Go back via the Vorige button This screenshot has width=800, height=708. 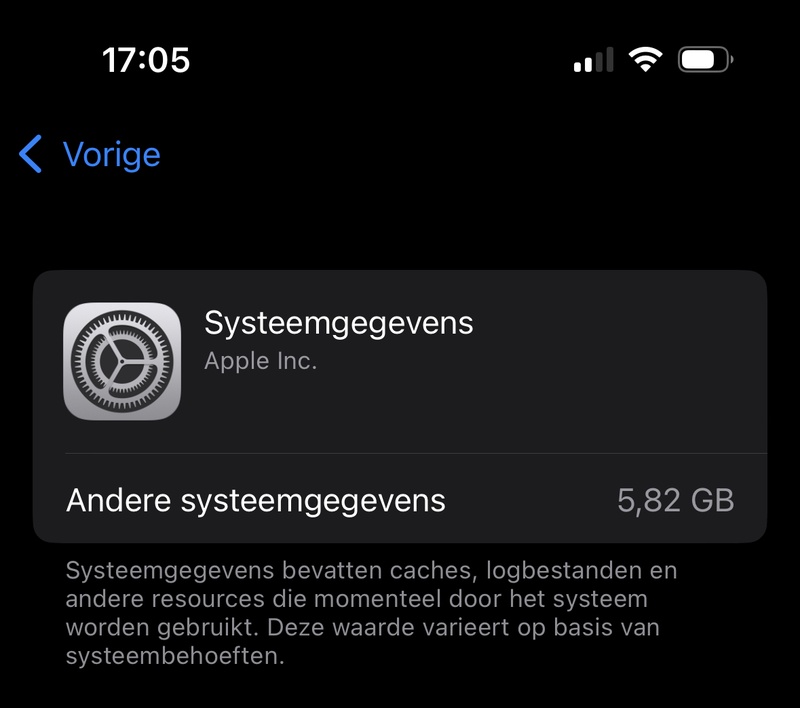(90, 155)
